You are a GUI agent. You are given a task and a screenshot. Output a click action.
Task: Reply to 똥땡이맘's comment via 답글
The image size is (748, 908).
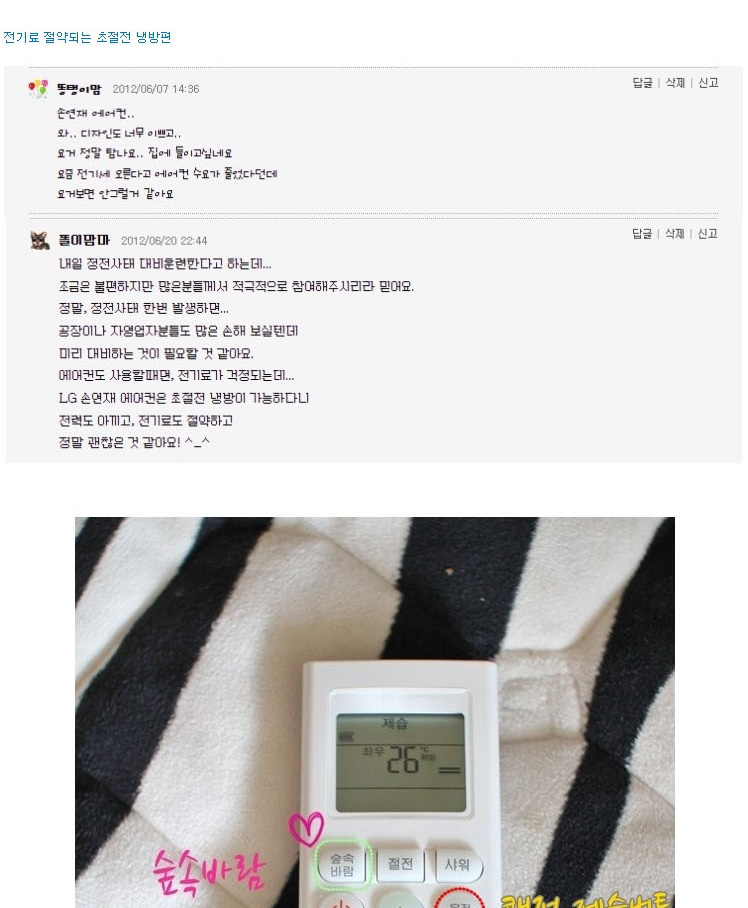point(642,83)
